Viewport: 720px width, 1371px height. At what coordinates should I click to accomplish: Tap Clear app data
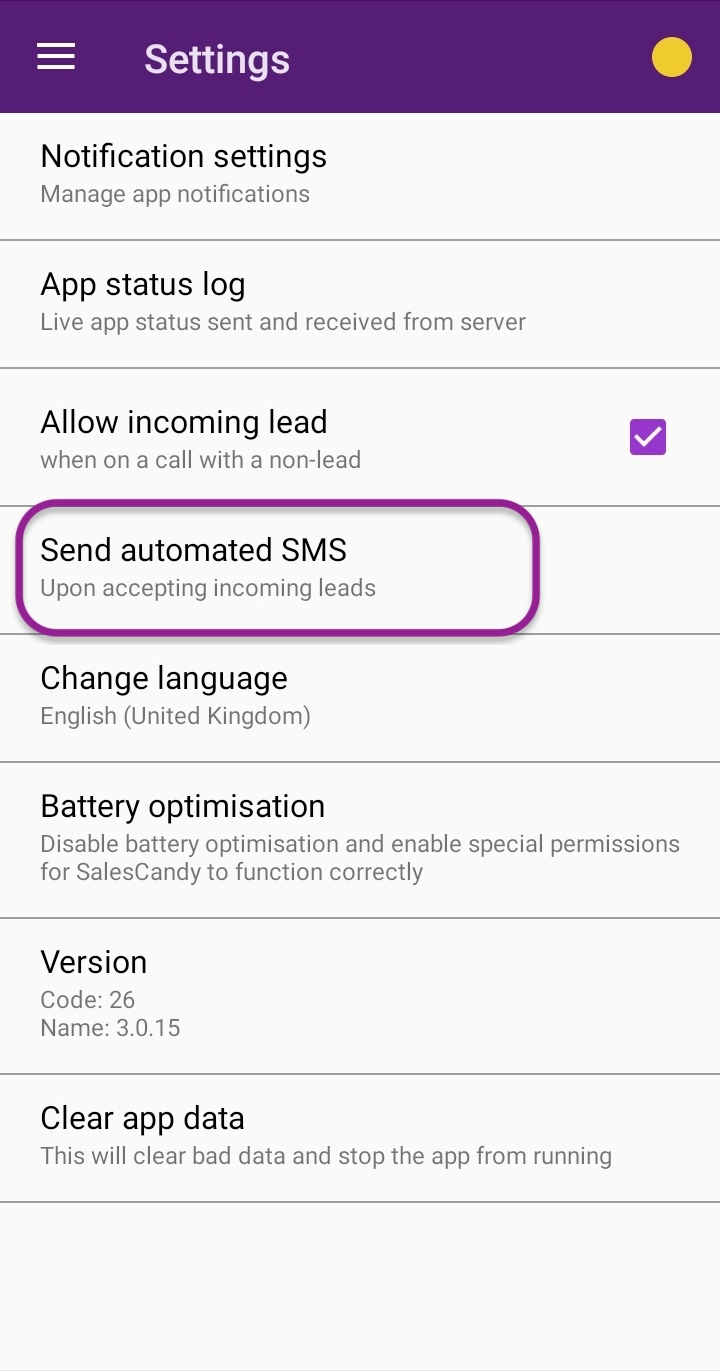[x=141, y=1119]
